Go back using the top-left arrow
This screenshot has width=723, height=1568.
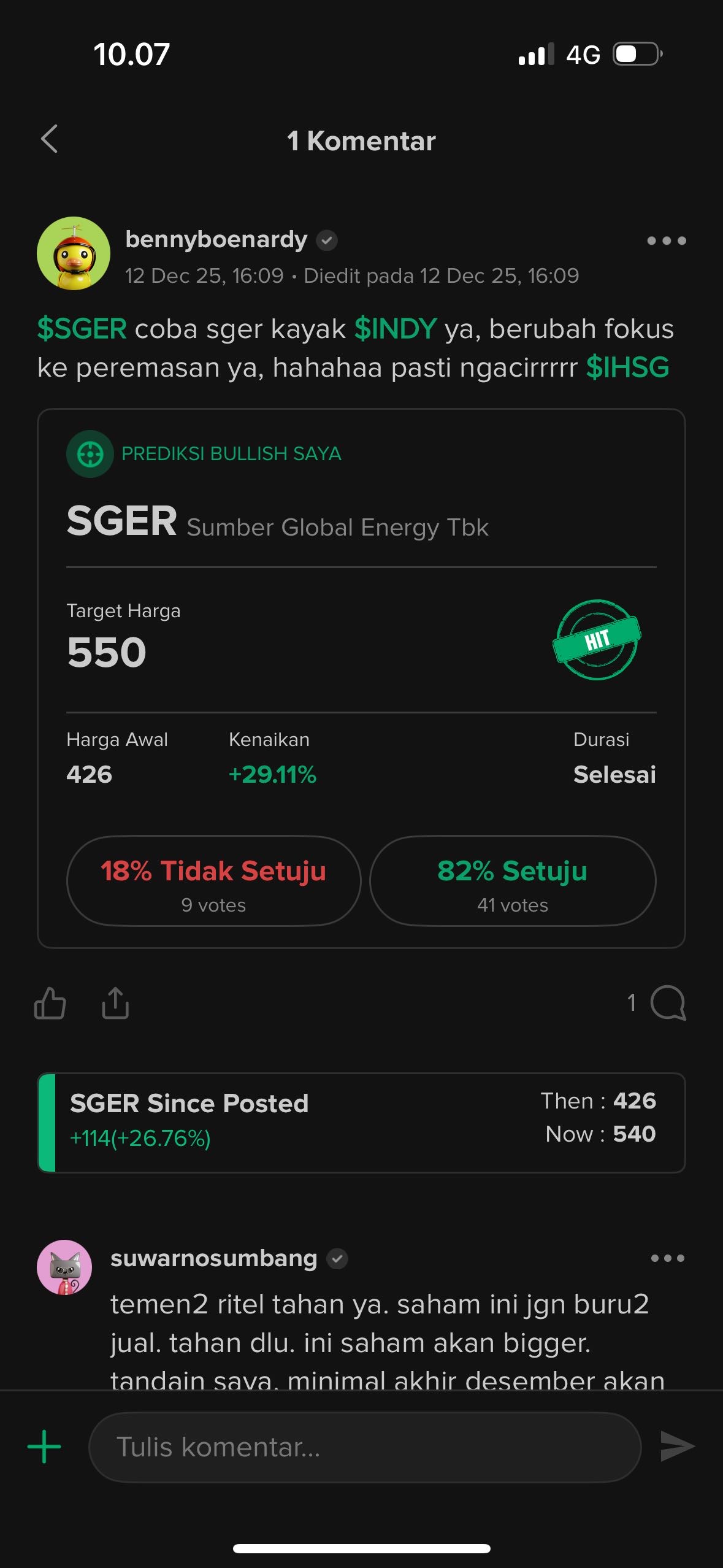tap(50, 139)
